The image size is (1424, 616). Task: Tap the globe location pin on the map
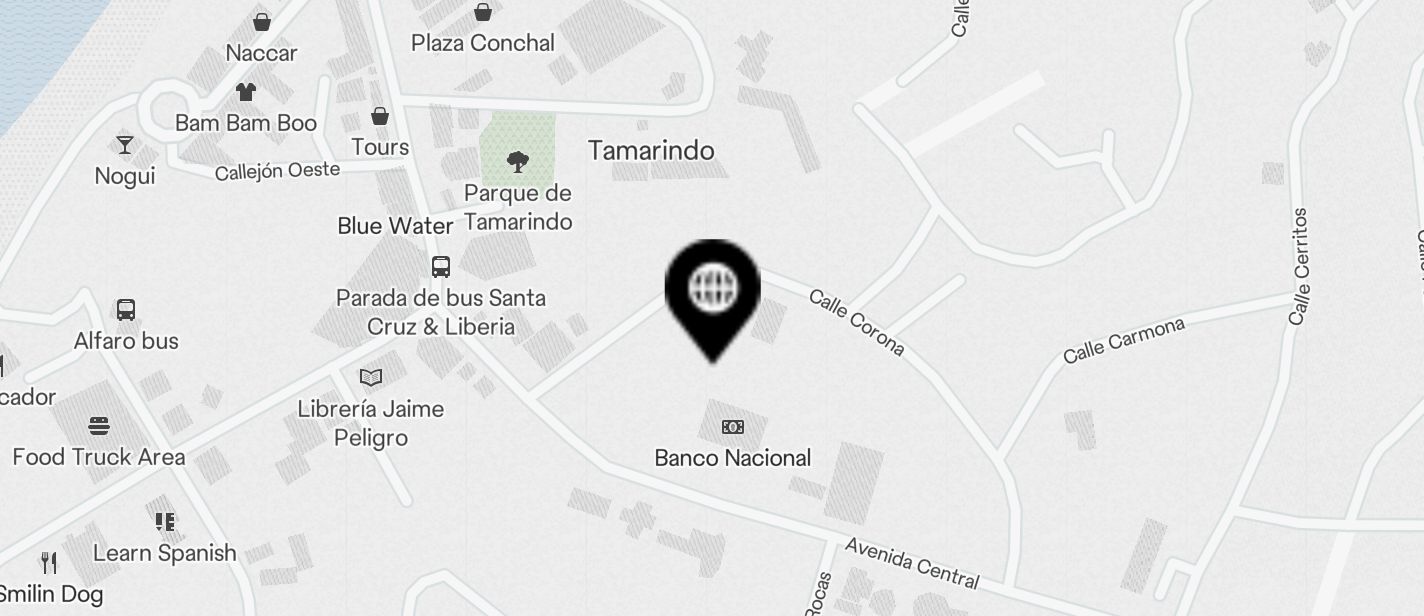click(x=713, y=292)
